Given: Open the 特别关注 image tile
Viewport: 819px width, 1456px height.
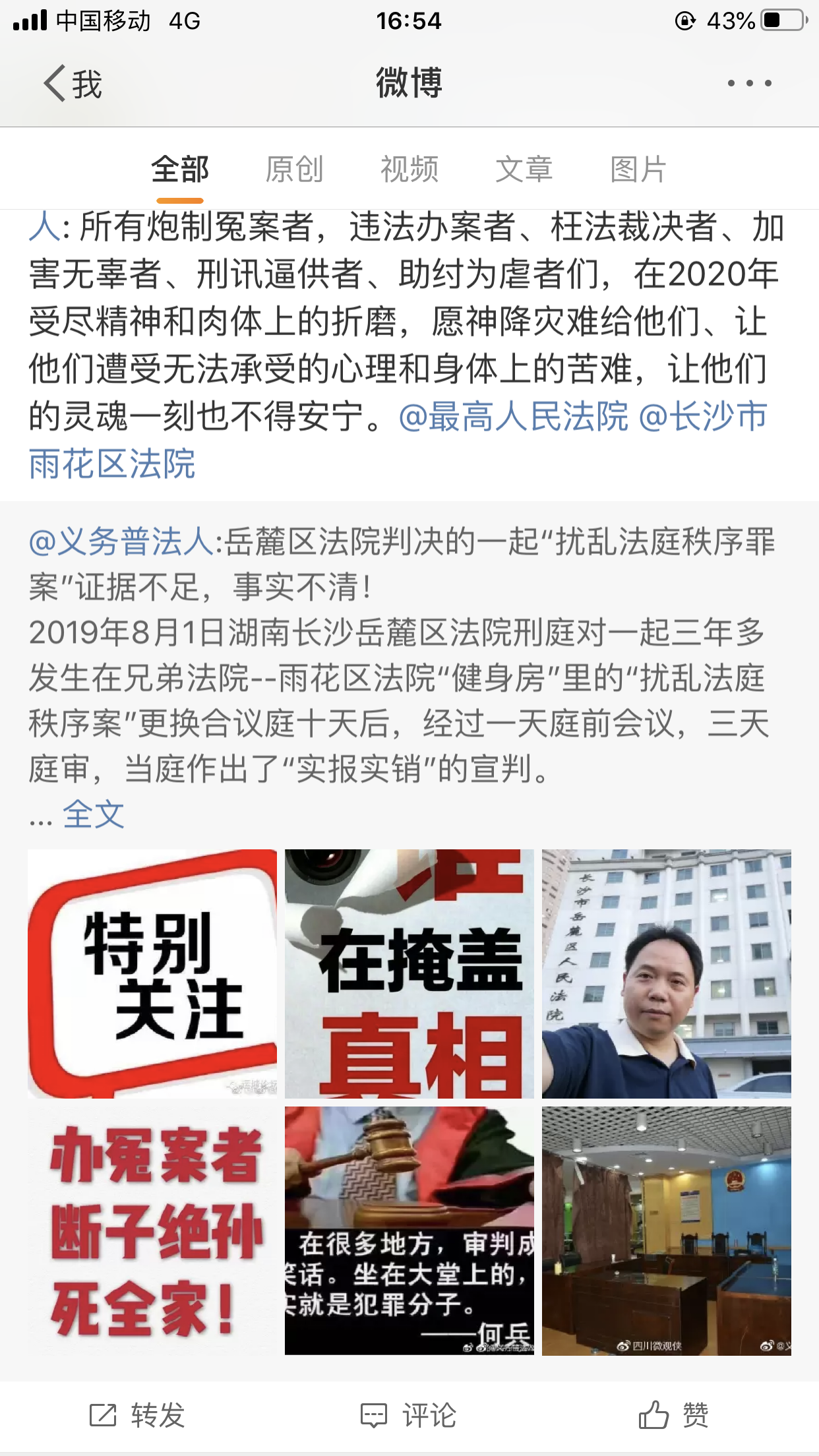Looking at the screenshot, I should tap(152, 973).
